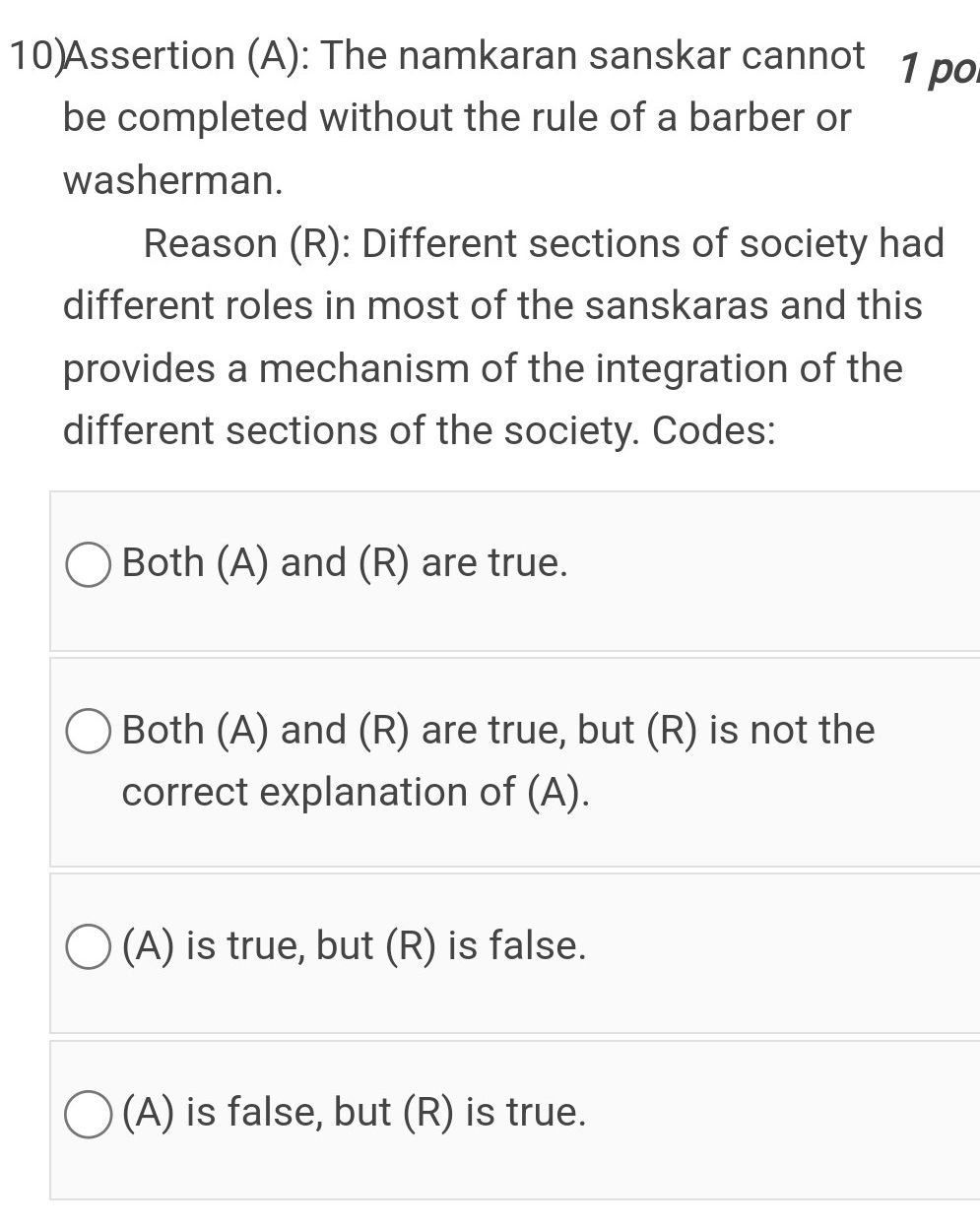The image size is (980, 1227).
Task: Click the second answer option text
Action: (x=497, y=731)
